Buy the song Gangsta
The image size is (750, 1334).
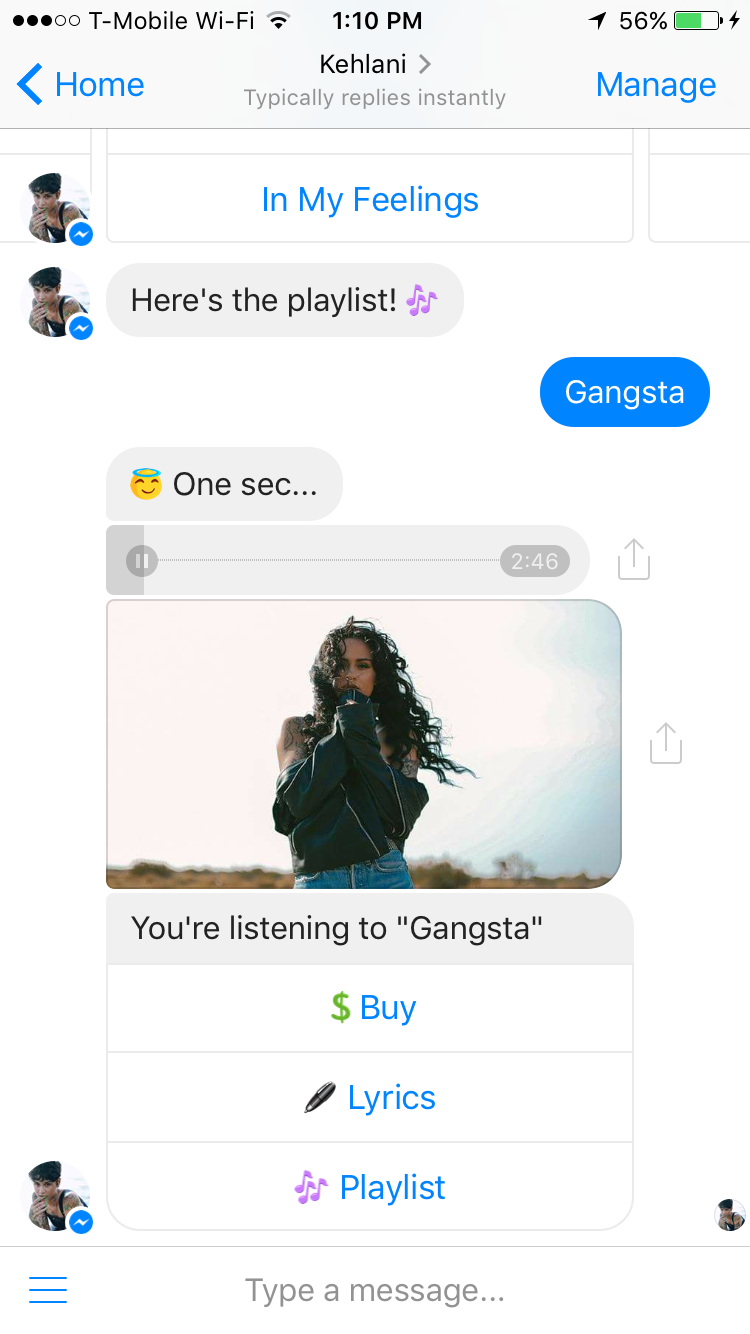(370, 1008)
